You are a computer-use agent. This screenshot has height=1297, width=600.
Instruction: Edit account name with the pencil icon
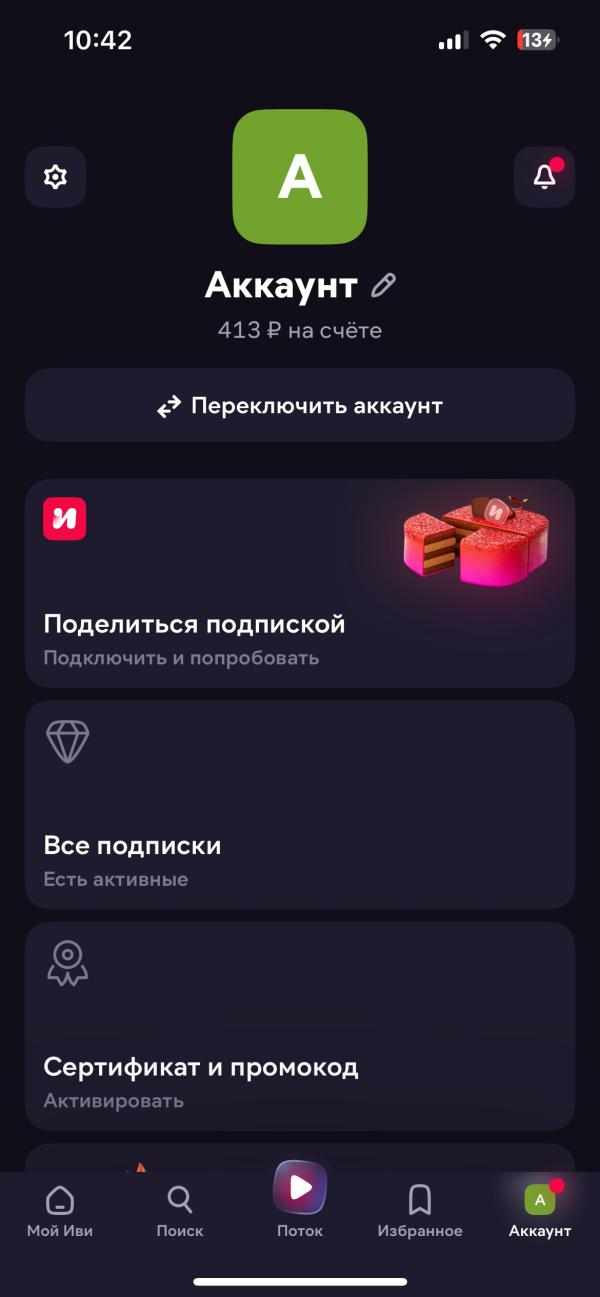point(383,286)
